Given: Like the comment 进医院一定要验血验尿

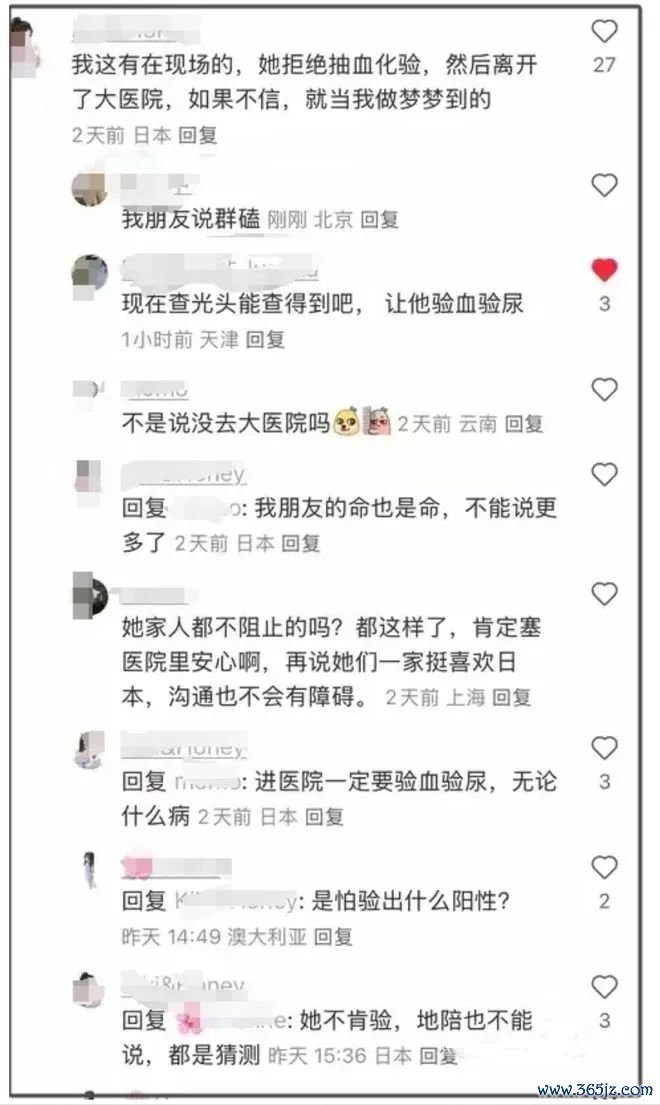Looking at the screenshot, I should [x=604, y=748].
